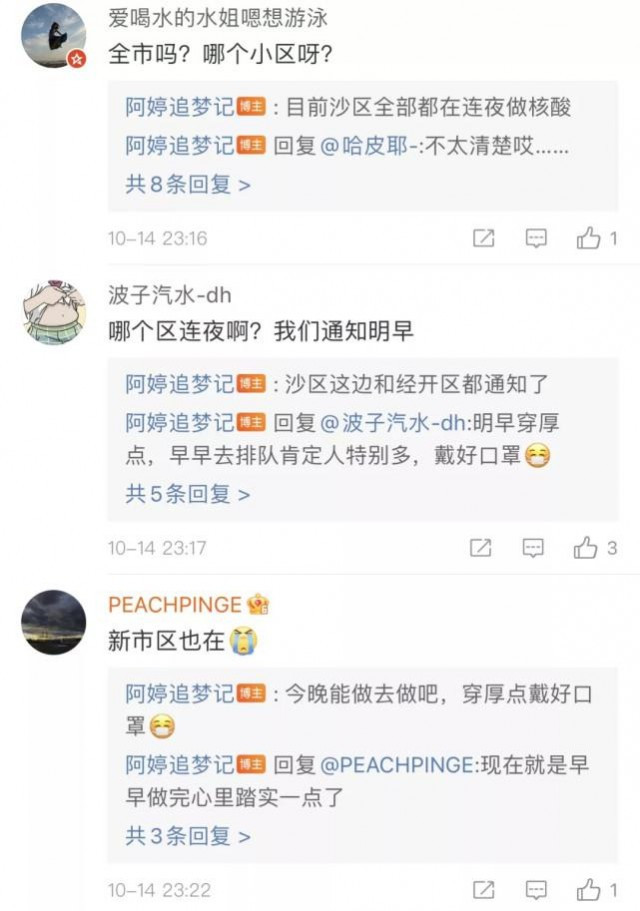Viewport: 640px width, 911px height.
Task: Open 爱喝水的水姐嗯想游泳's profile avatar
Action: tap(54, 37)
